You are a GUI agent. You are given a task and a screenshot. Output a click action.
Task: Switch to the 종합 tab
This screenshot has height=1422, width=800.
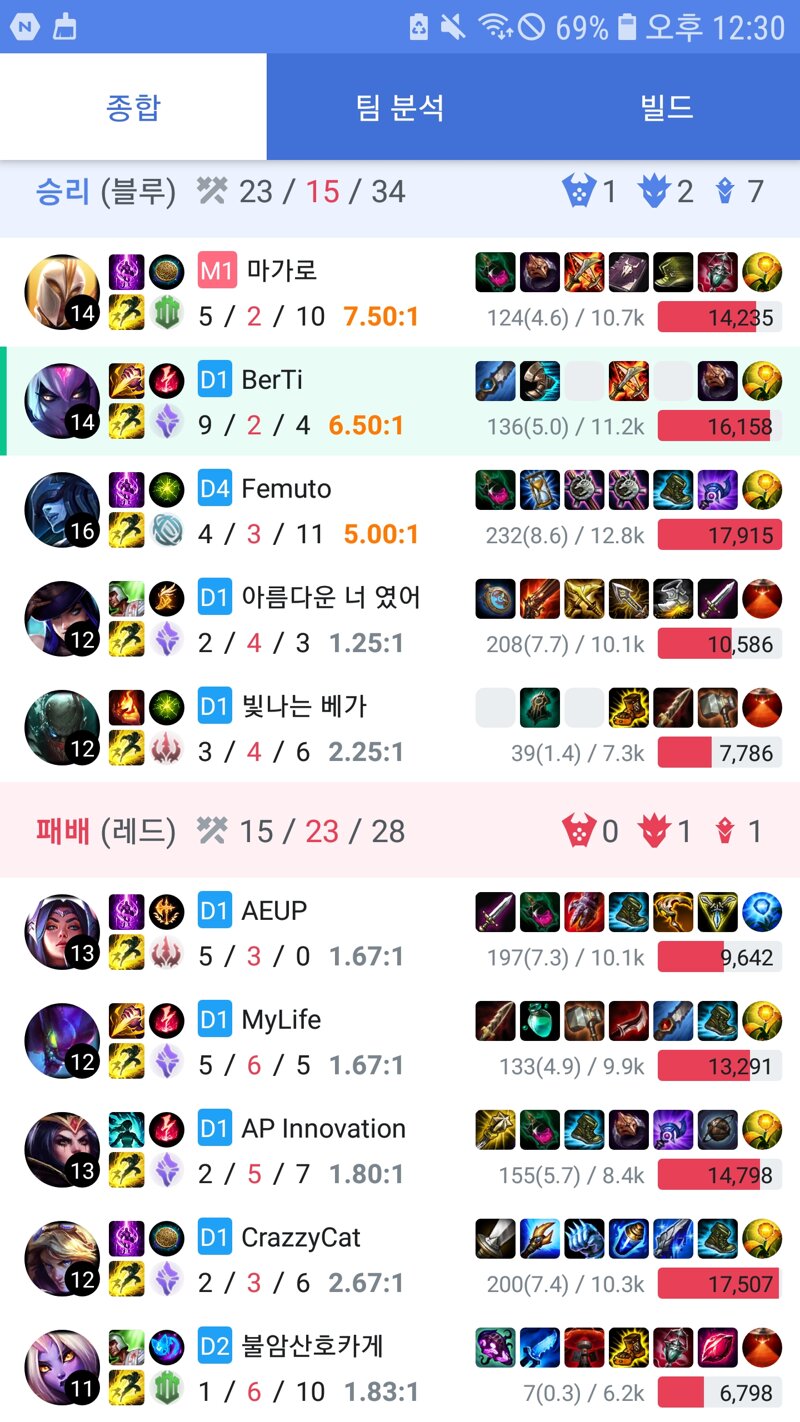pos(133,107)
